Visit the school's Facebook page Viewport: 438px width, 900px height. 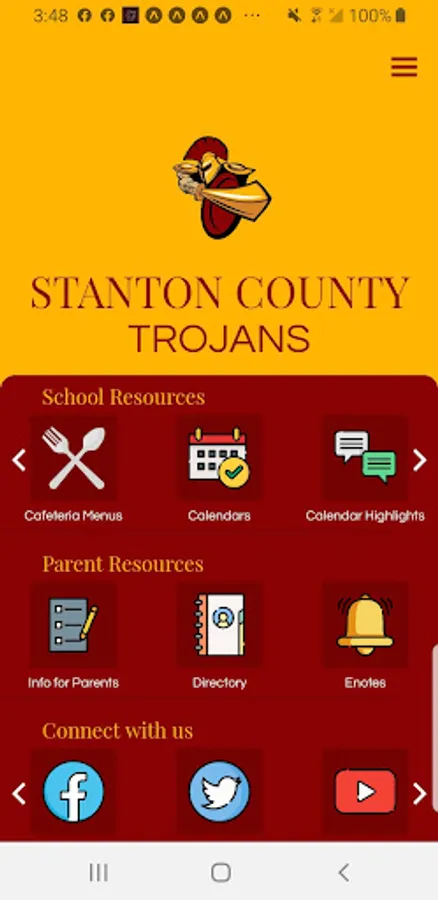click(x=73, y=792)
